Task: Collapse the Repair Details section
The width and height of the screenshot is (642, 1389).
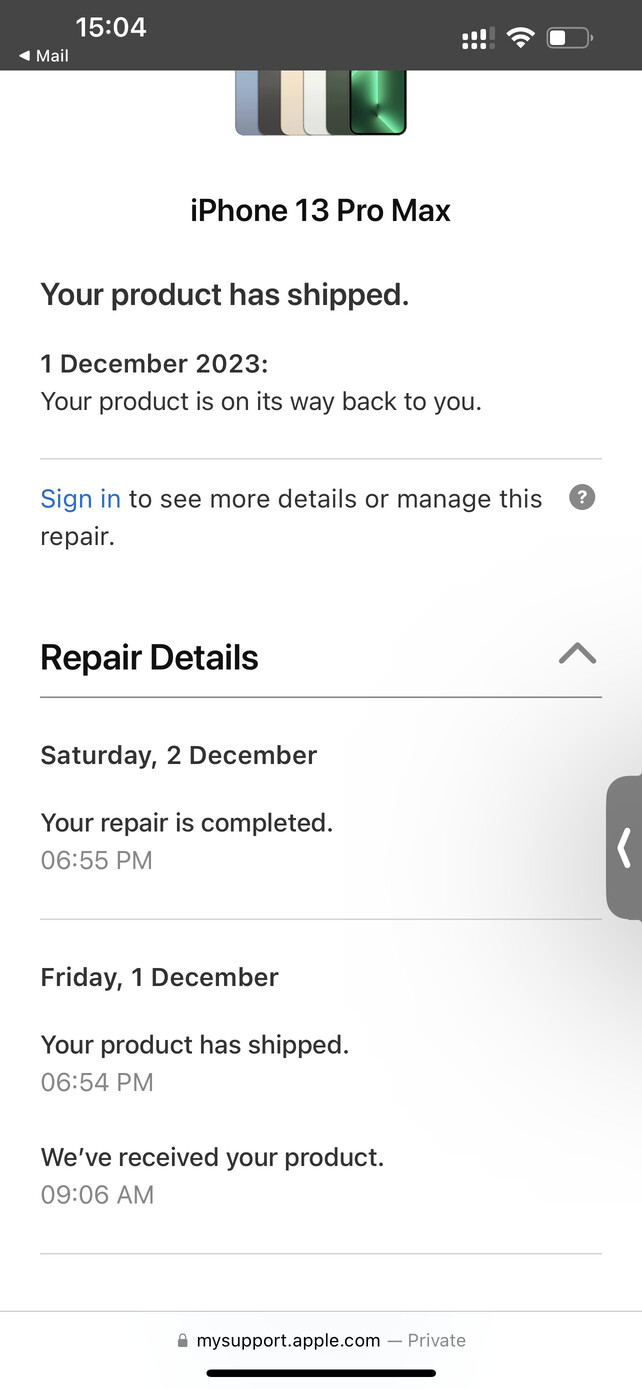Action: tap(578, 654)
